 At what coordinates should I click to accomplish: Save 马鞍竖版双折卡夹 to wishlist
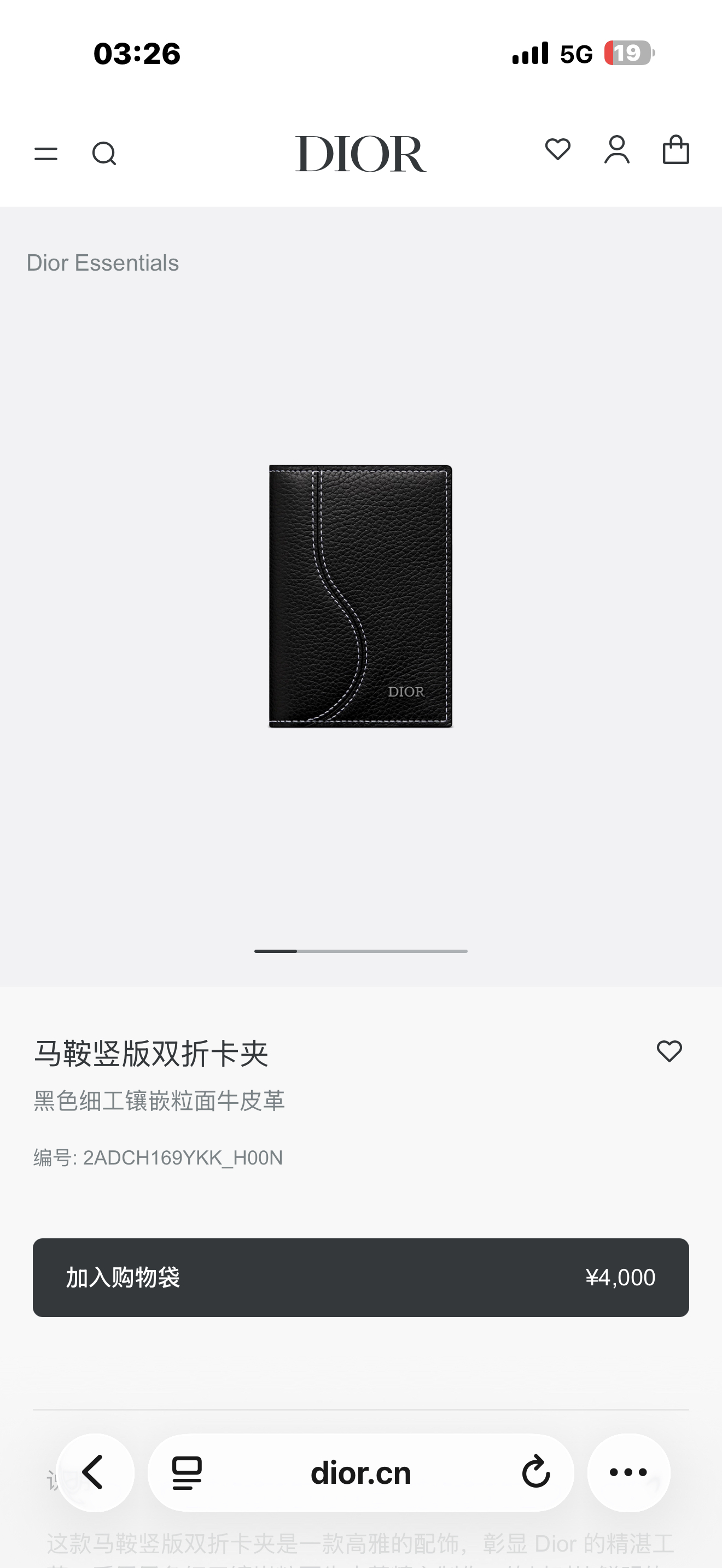coord(669,1051)
